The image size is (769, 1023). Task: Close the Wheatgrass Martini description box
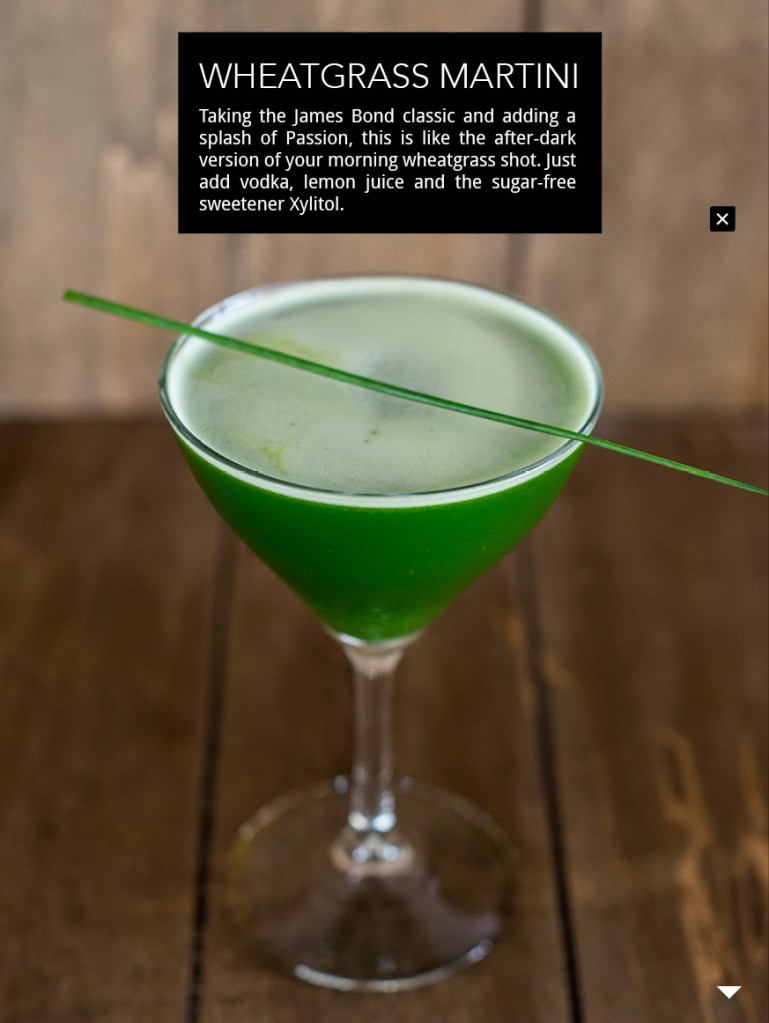coord(722,219)
